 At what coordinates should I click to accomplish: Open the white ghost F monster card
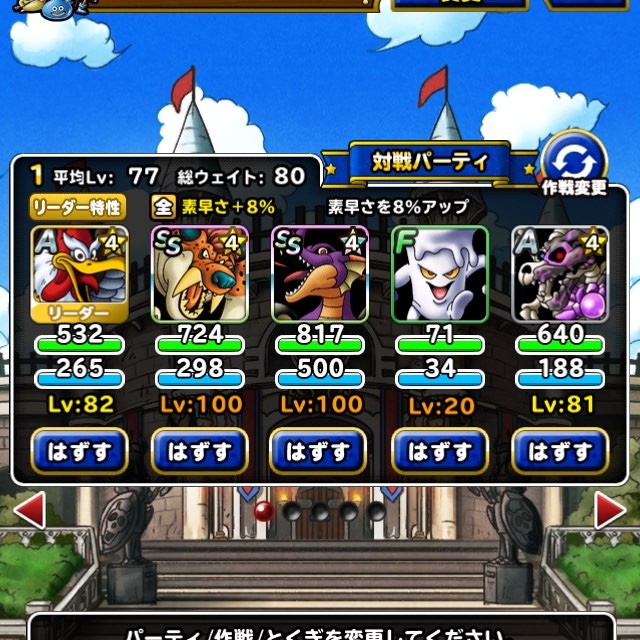[440, 272]
